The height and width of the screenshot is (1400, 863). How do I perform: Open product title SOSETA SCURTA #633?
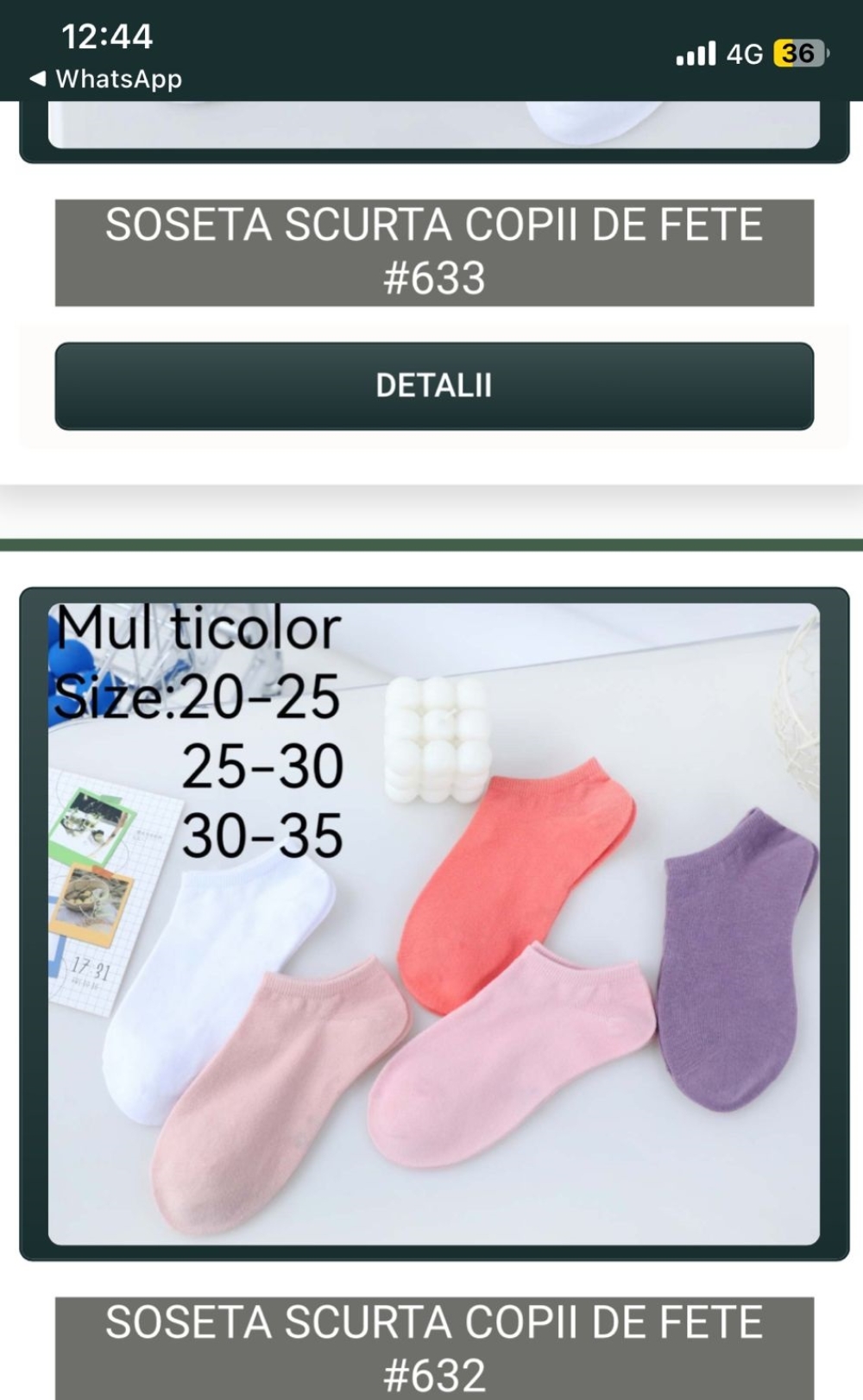434,252
